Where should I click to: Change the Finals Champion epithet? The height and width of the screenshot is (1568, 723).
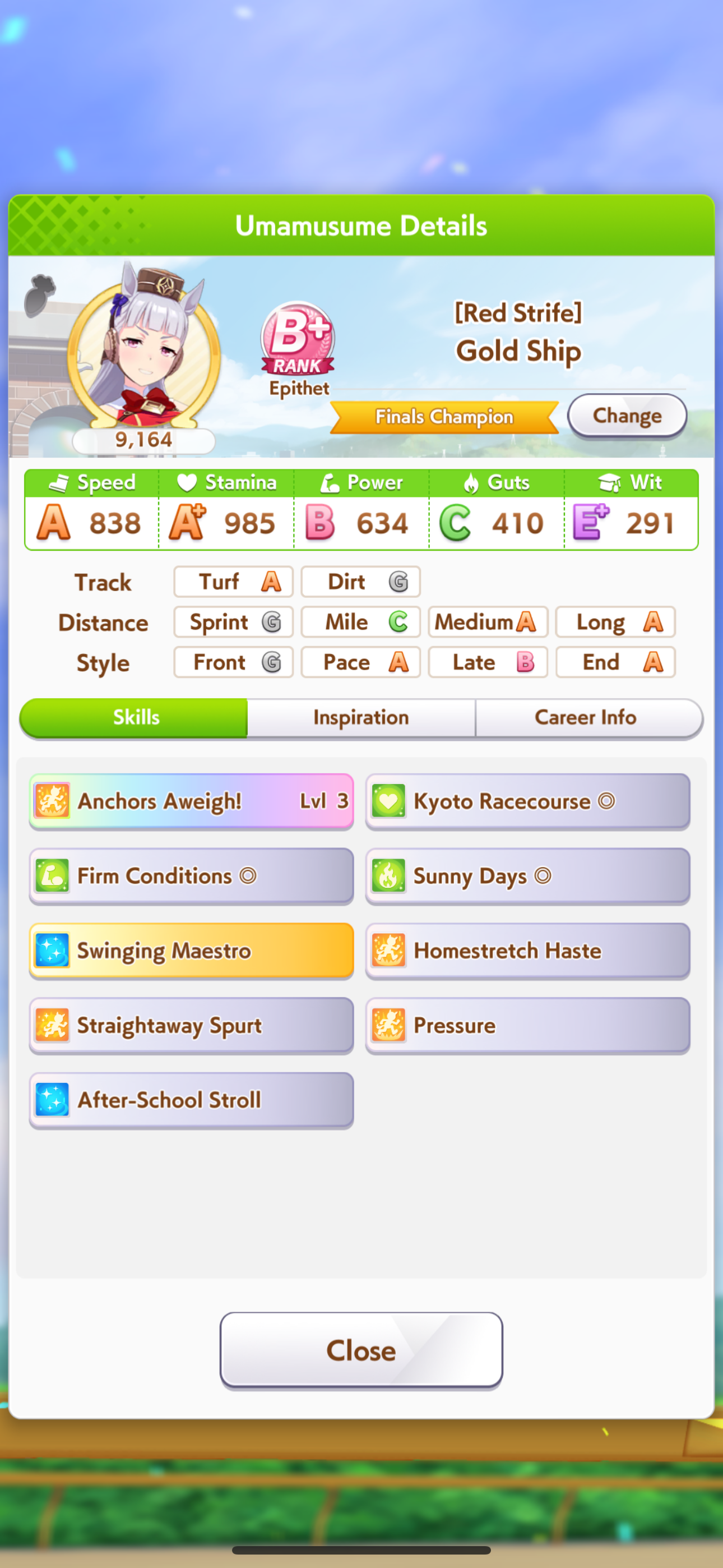pos(626,416)
